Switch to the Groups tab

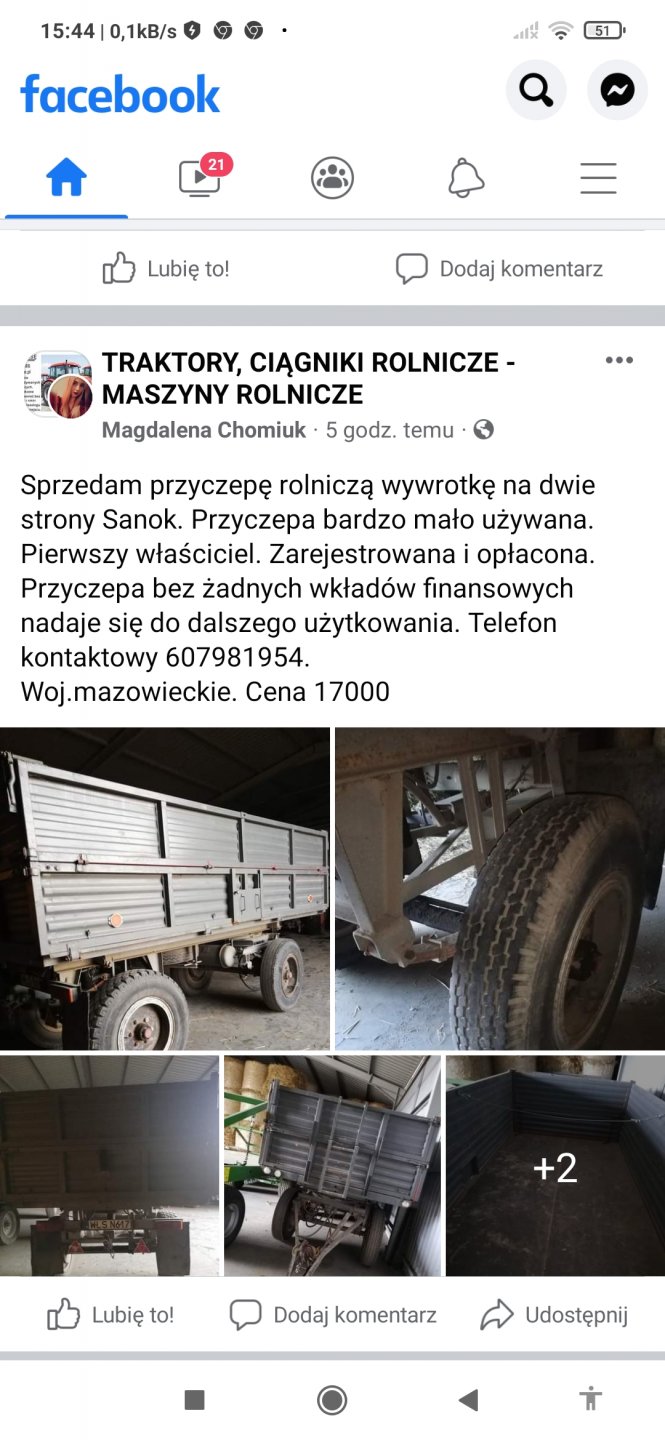coord(332,179)
